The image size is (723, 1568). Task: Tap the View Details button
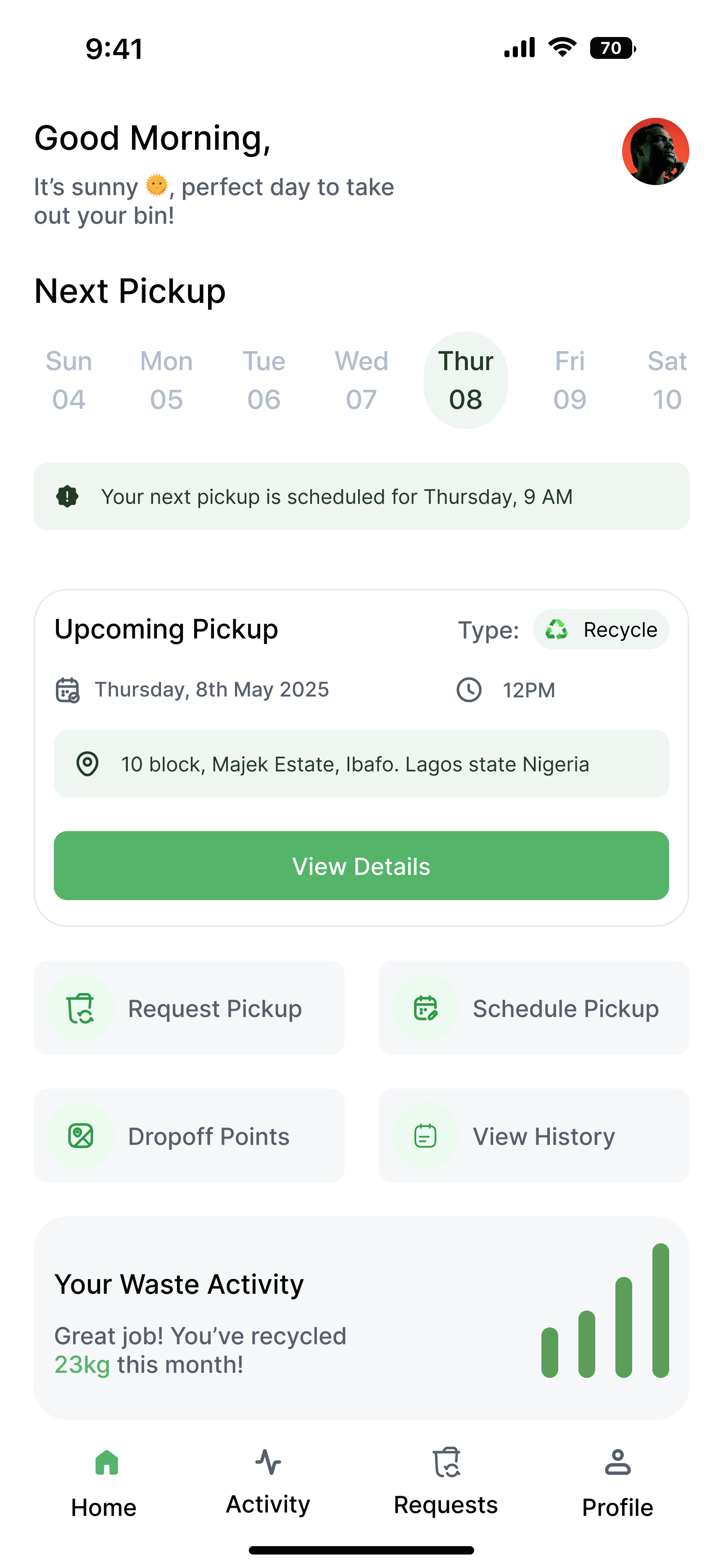[361, 866]
